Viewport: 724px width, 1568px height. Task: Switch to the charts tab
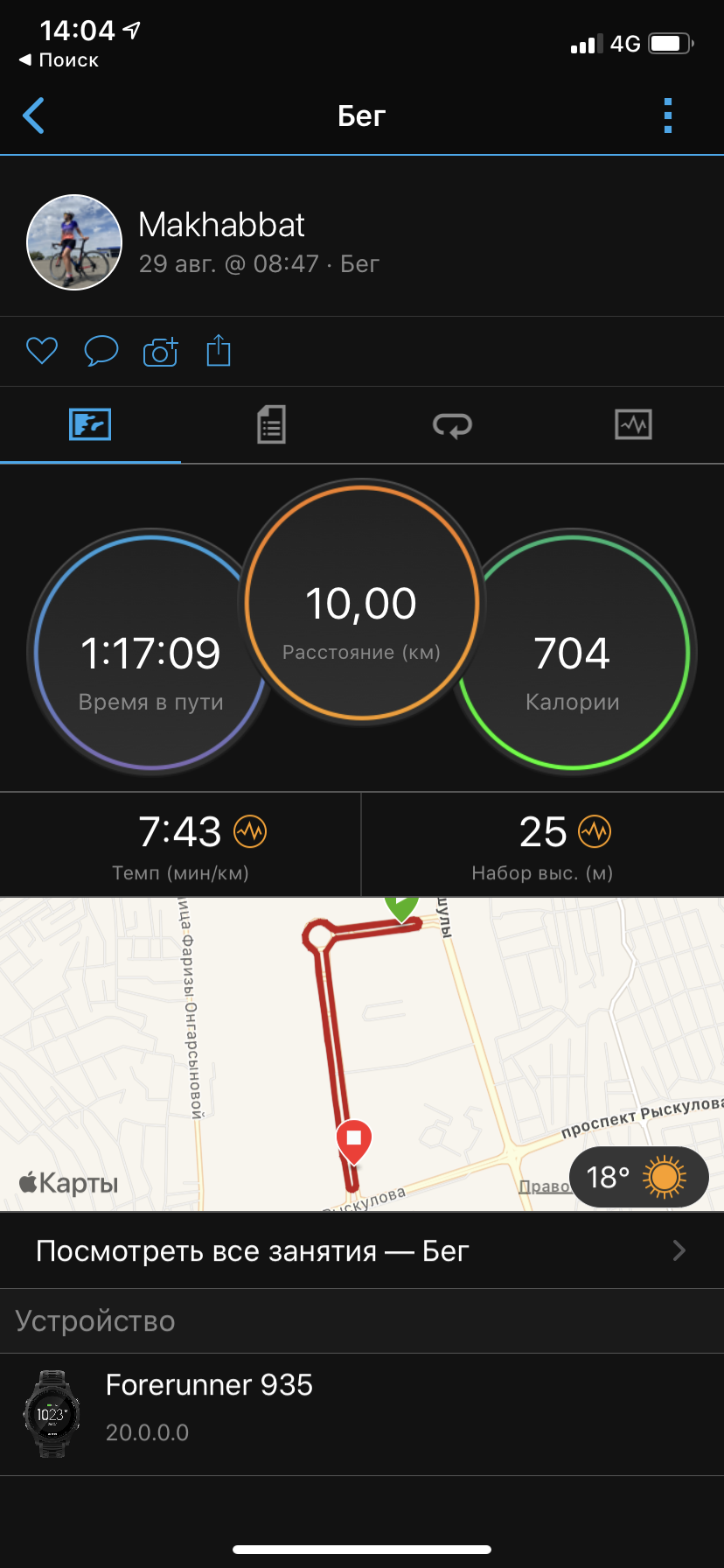click(633, 425)
